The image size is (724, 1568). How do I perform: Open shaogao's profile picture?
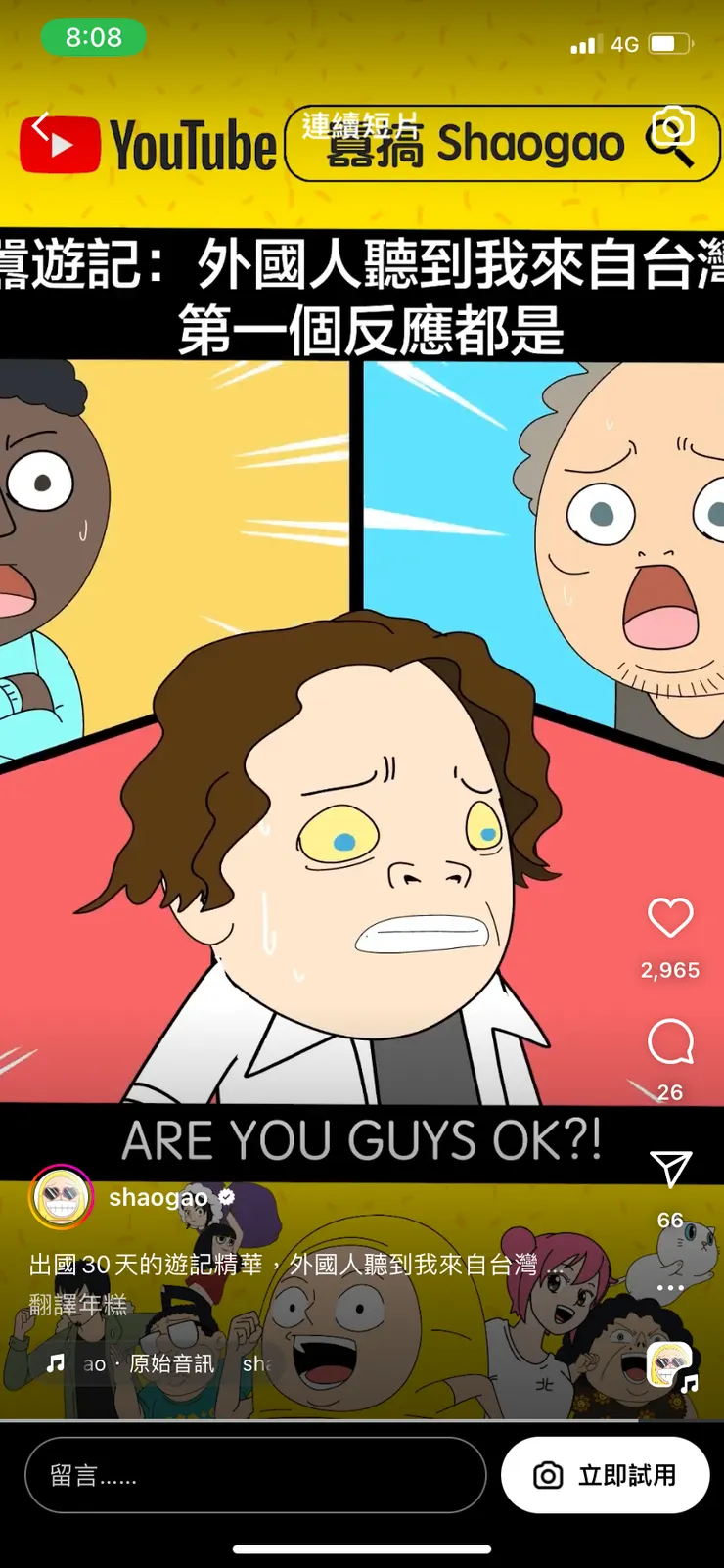[x=62, y=1197]
